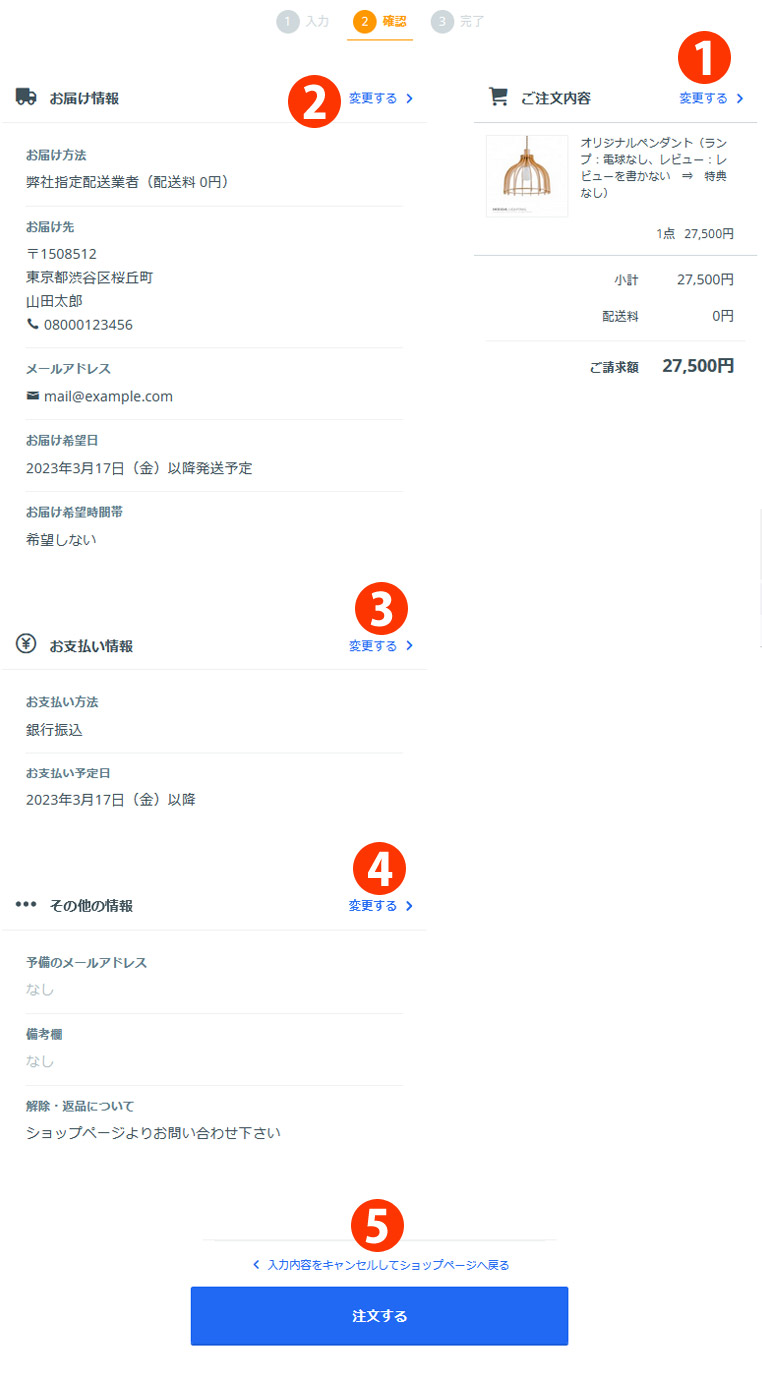The image size is (762, 1389).
Task: Edit お支払い情報 with 変更する
Action: click(x=380, y=646)
